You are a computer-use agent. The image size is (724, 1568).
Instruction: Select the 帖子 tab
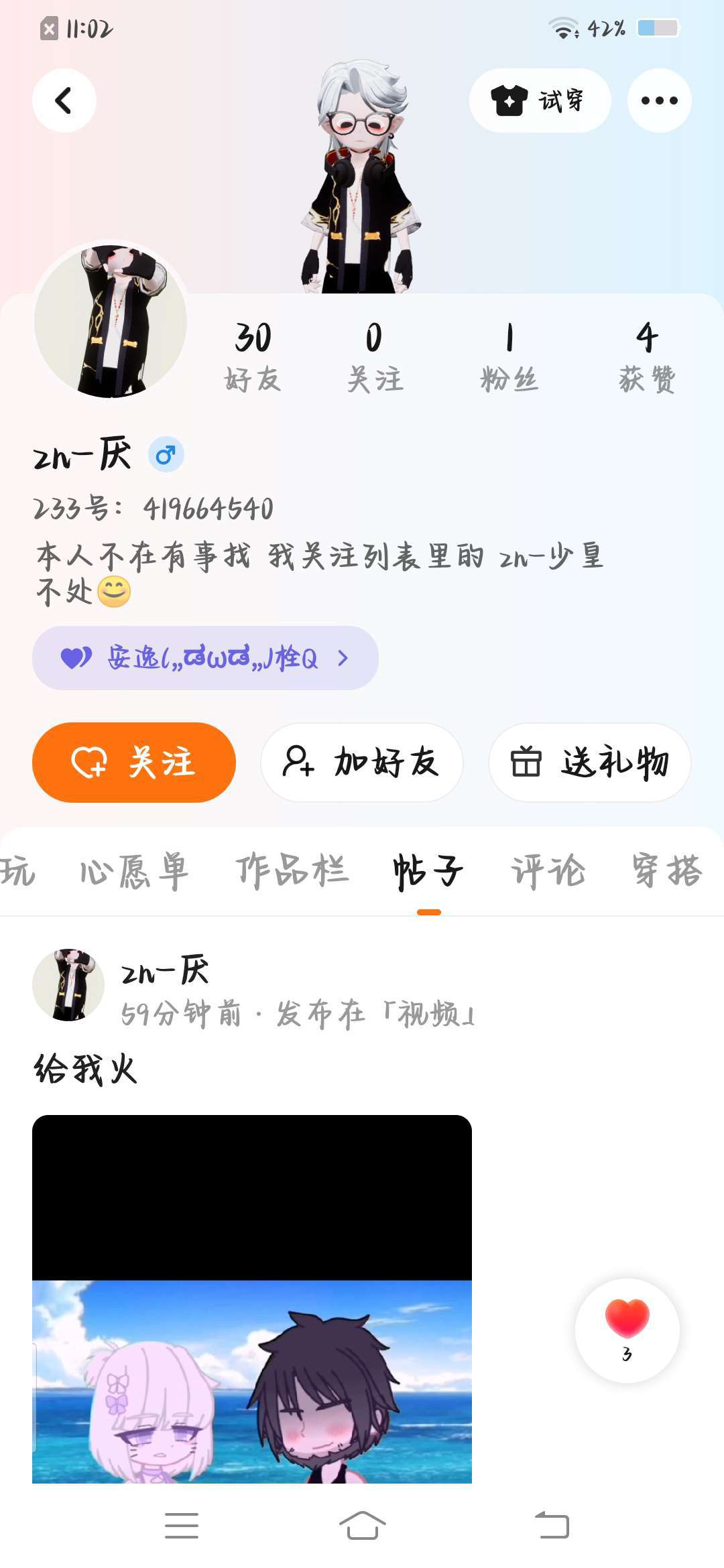(x=428, y=871)
